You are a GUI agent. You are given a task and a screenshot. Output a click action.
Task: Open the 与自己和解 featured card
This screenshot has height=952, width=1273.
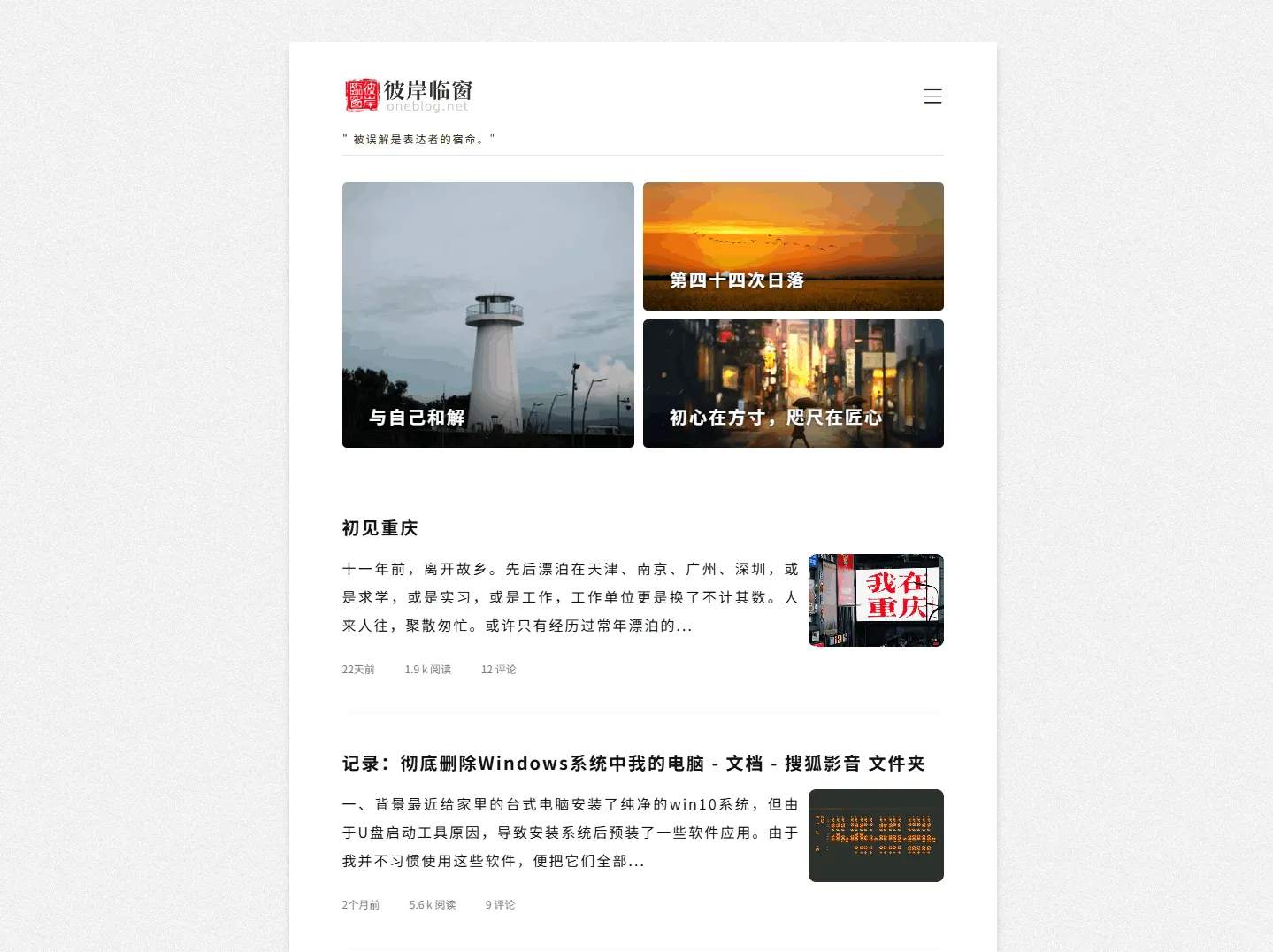pyautogui.click(x=487, y=315)
